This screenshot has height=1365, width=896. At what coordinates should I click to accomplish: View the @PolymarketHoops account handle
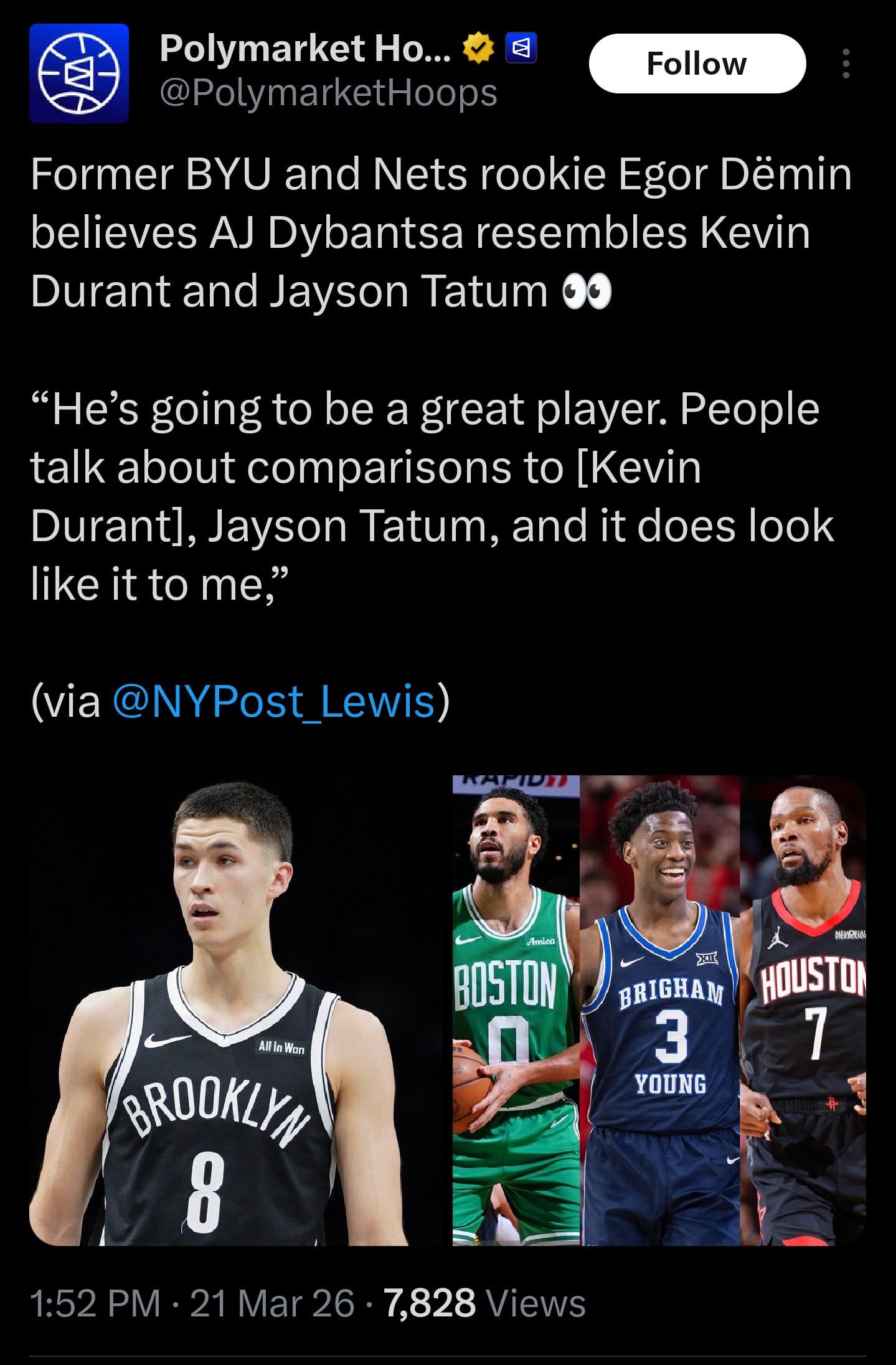[328, 93]
